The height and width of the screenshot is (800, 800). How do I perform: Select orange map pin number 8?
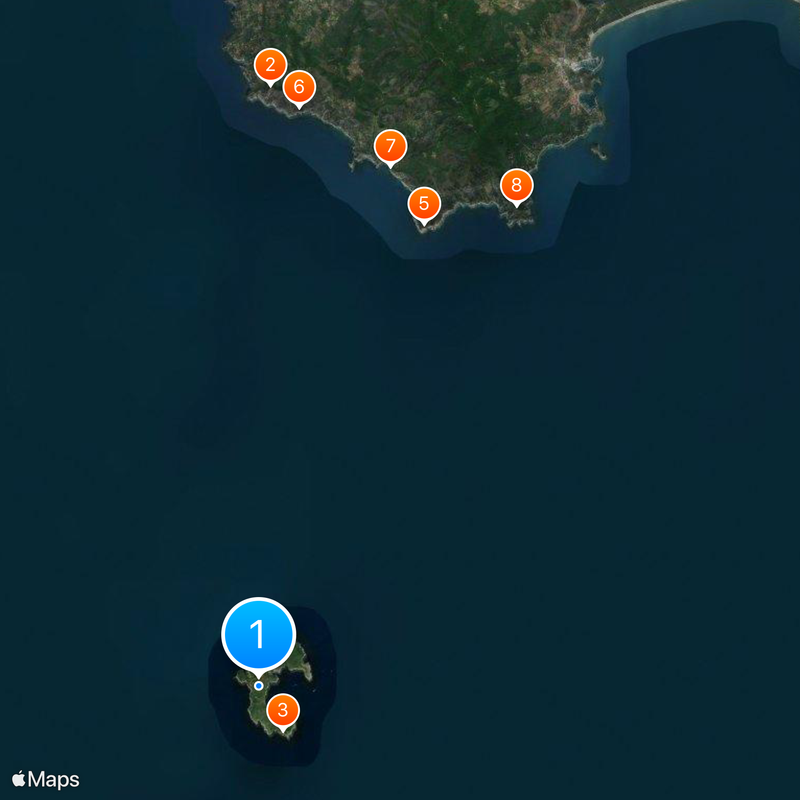pyautogui.click(x=516, y=185)
